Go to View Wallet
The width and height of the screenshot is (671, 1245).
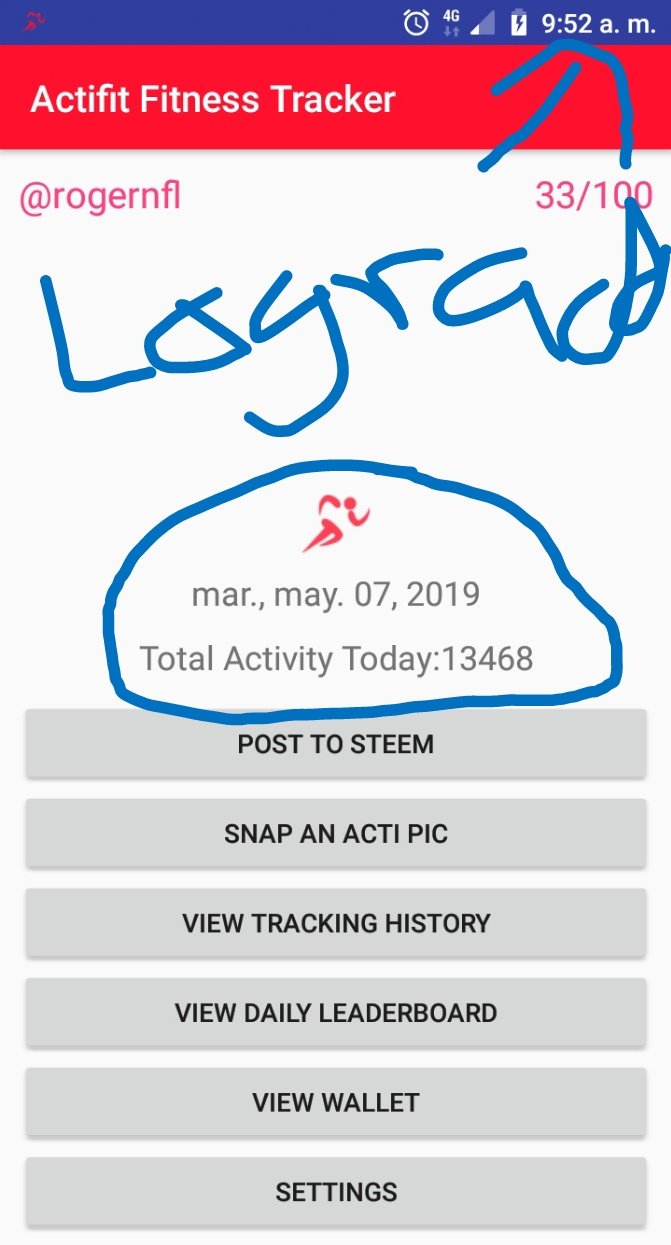(335, 1102)
